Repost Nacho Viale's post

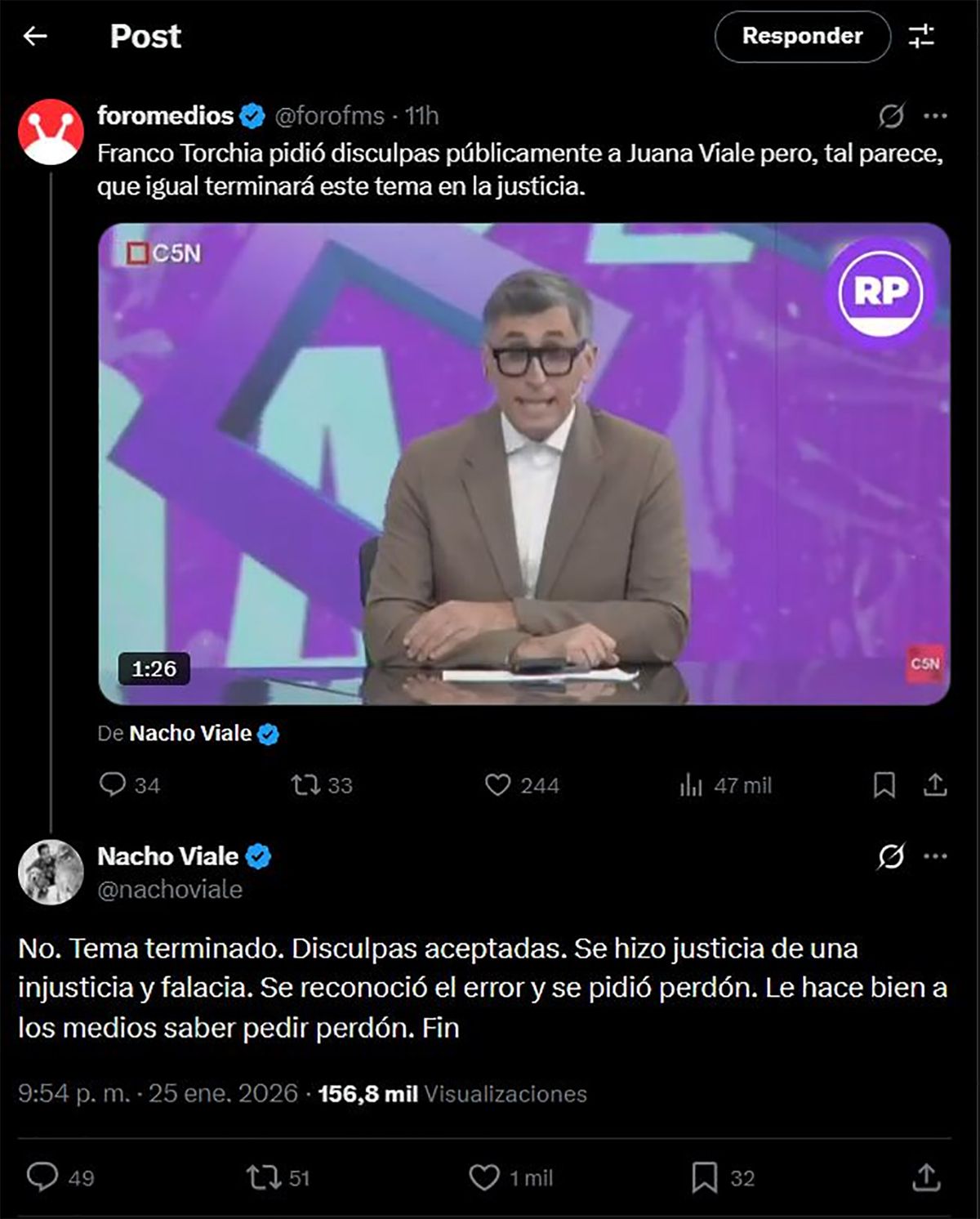[x=263, y=1177]
